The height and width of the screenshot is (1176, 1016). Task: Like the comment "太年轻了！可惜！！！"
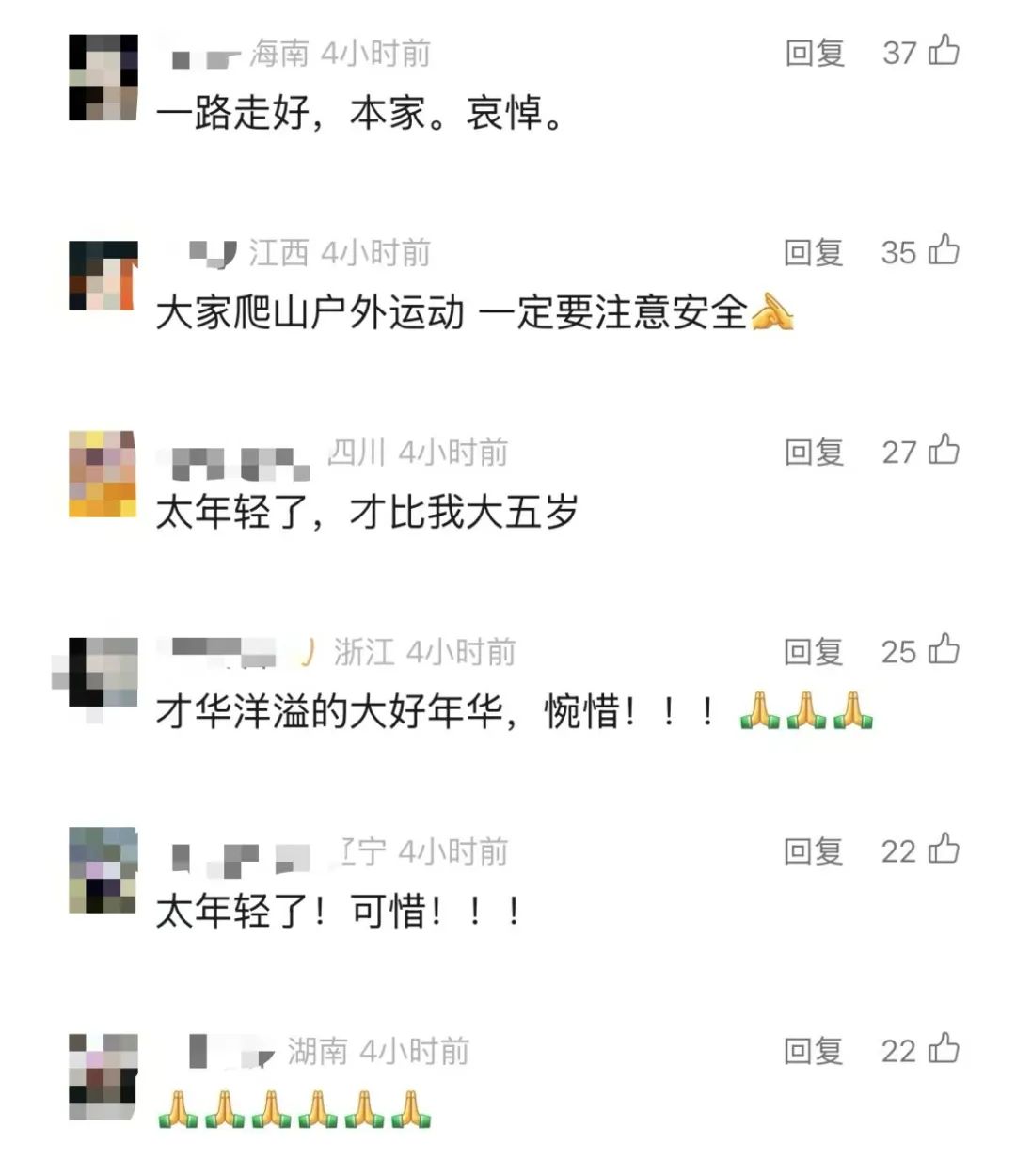coord(944,850)
